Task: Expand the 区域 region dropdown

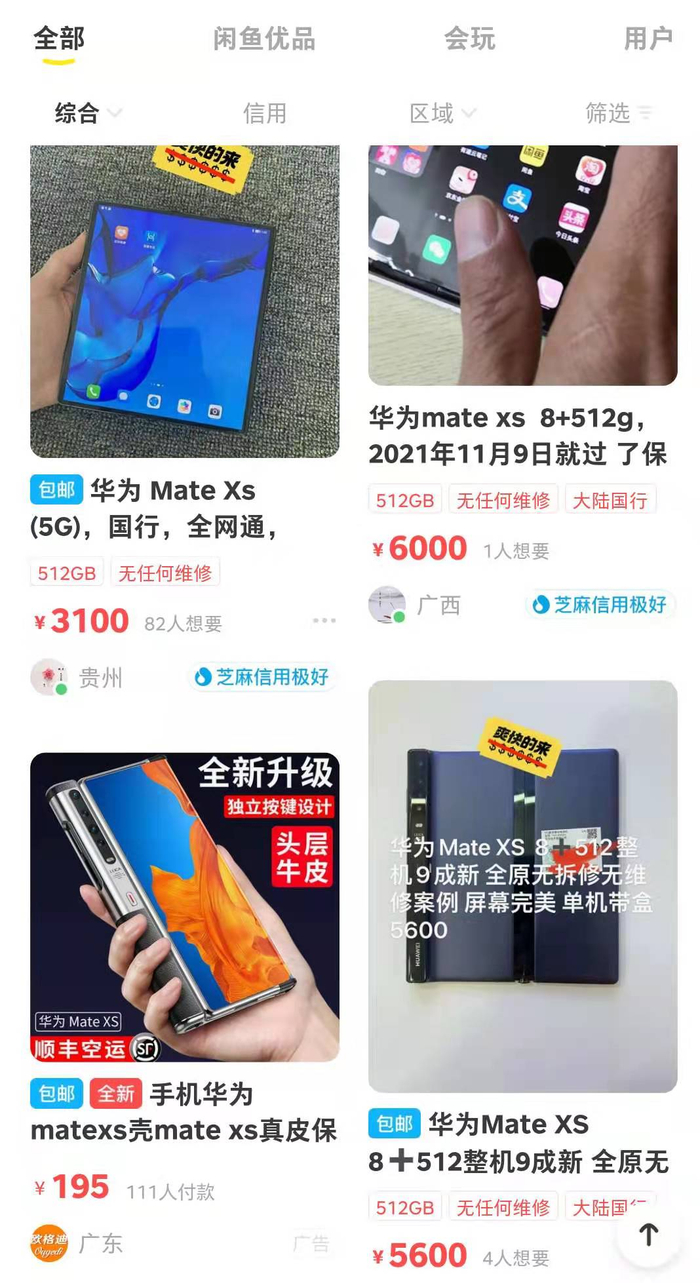Action: (x=442, y=113)
